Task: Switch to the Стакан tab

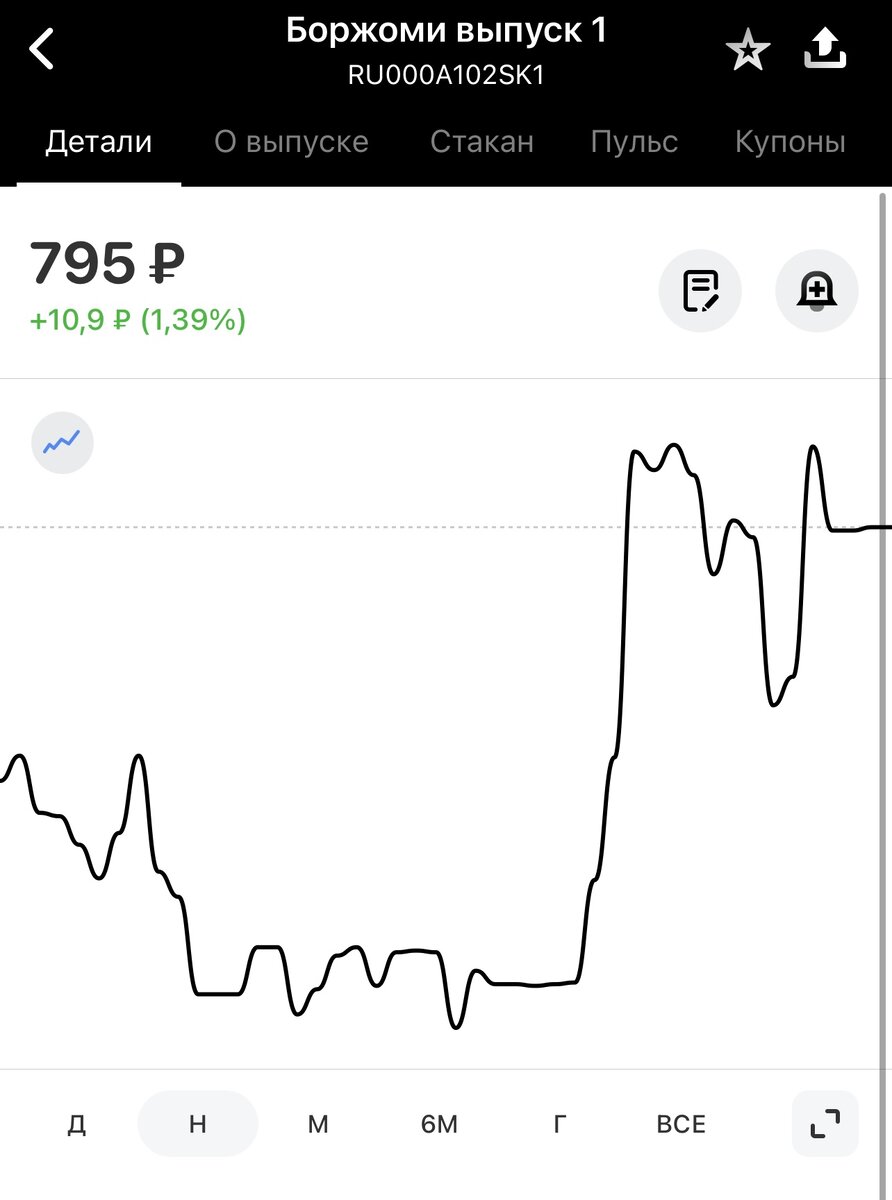Action: [x=481, y=142]
